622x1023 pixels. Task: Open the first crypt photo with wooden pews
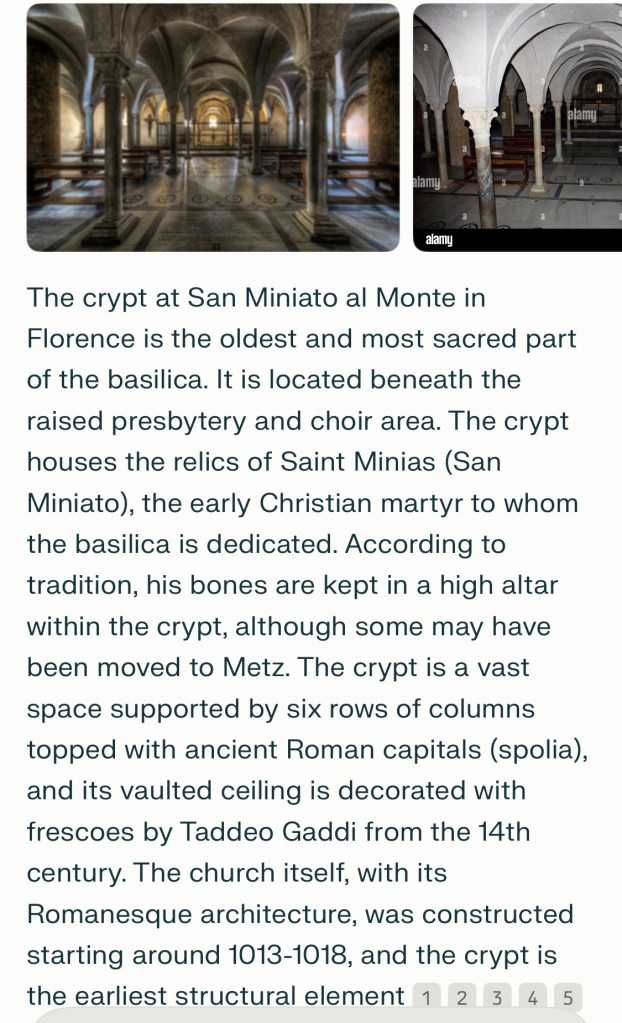212,126
